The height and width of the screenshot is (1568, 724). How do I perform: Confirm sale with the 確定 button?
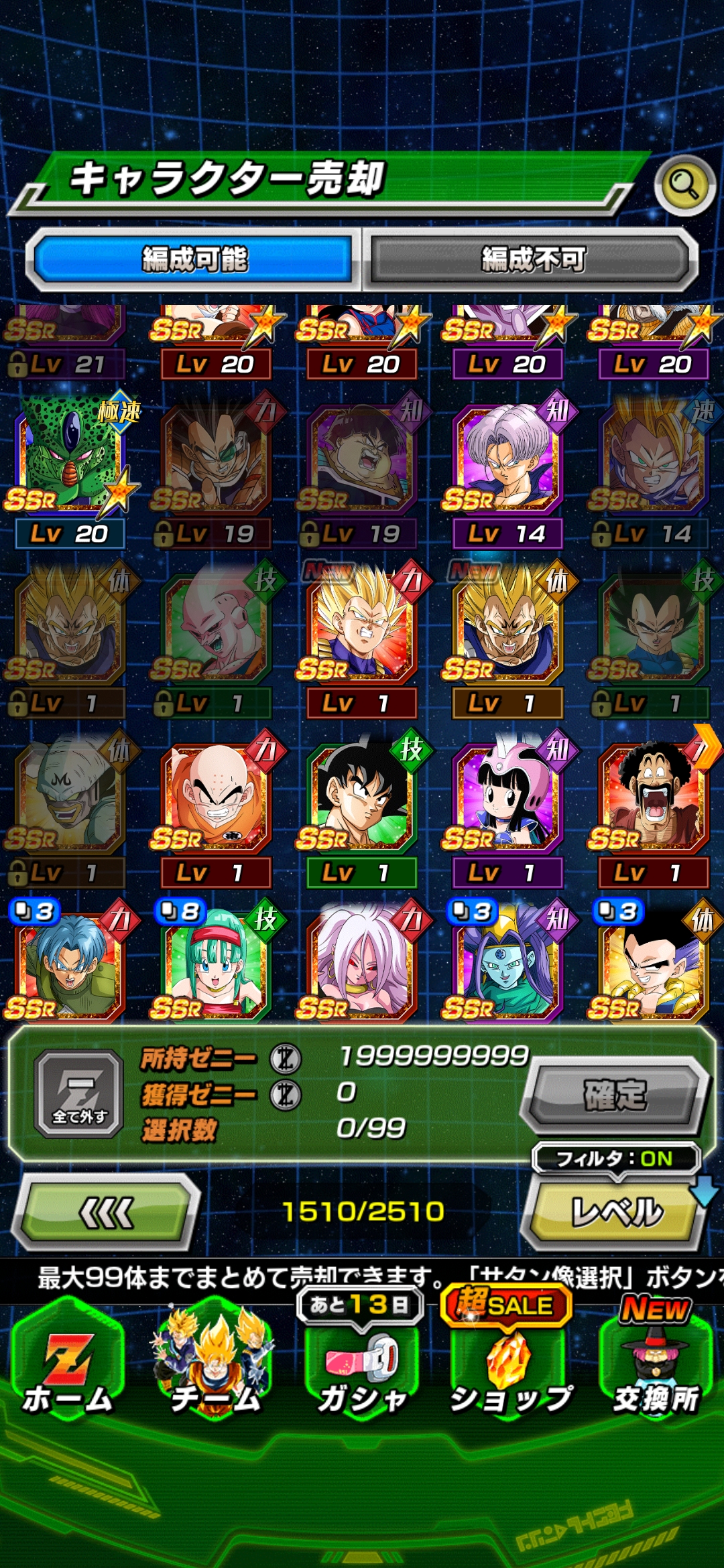pos(615,1095)
